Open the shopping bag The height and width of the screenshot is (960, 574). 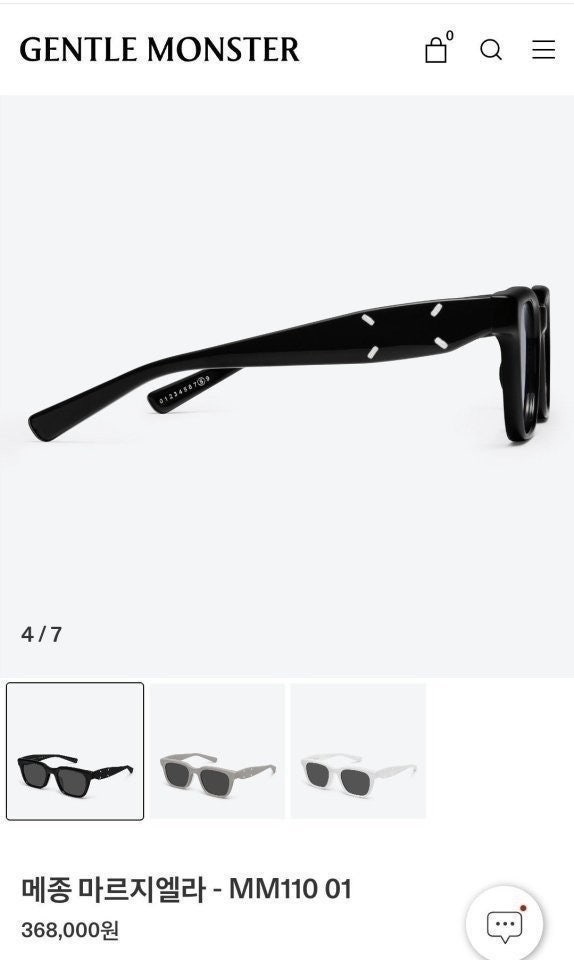point(438,48)
